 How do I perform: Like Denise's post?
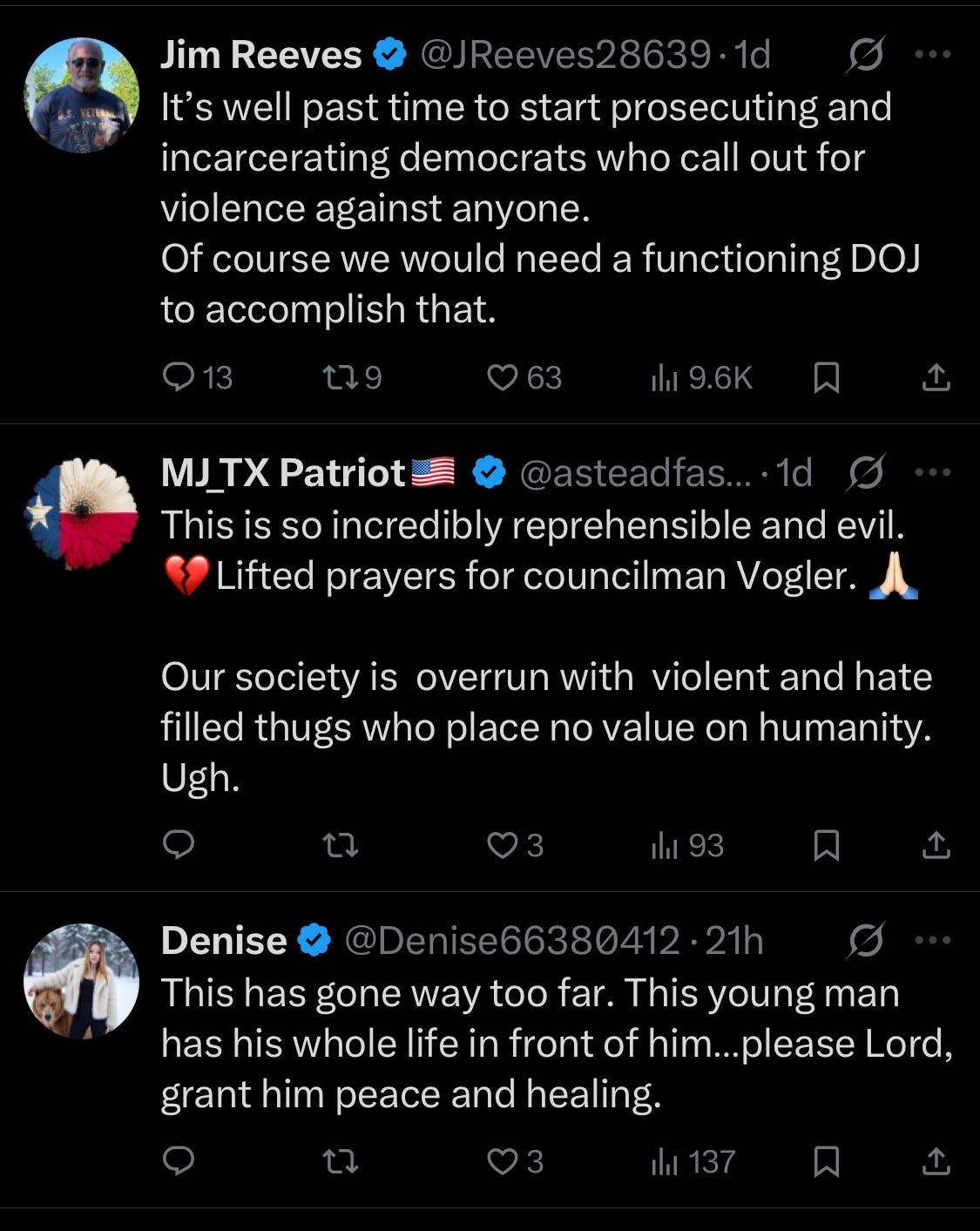tap(502, 1161)
